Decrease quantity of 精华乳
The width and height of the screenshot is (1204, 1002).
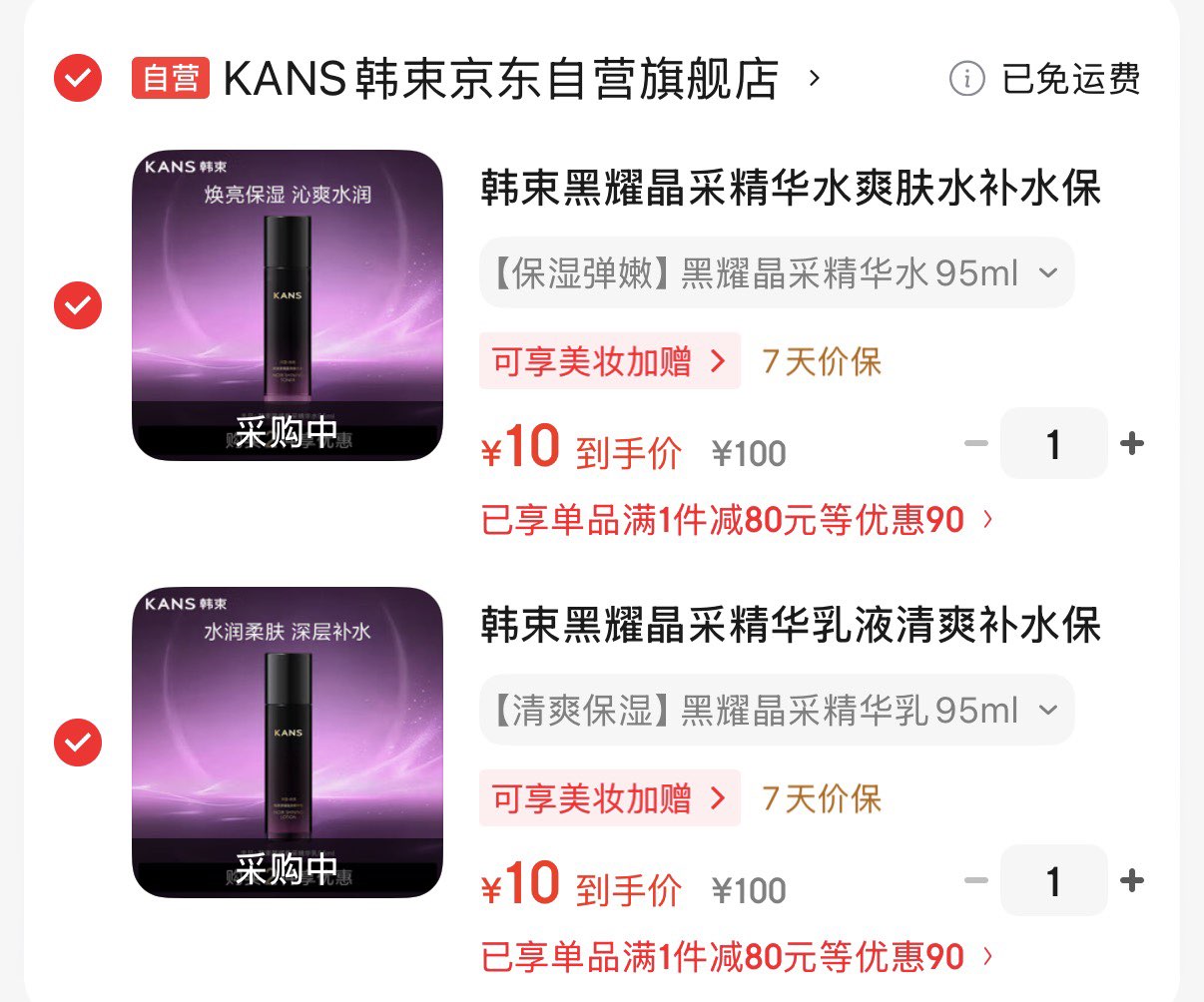coord(976,881)
